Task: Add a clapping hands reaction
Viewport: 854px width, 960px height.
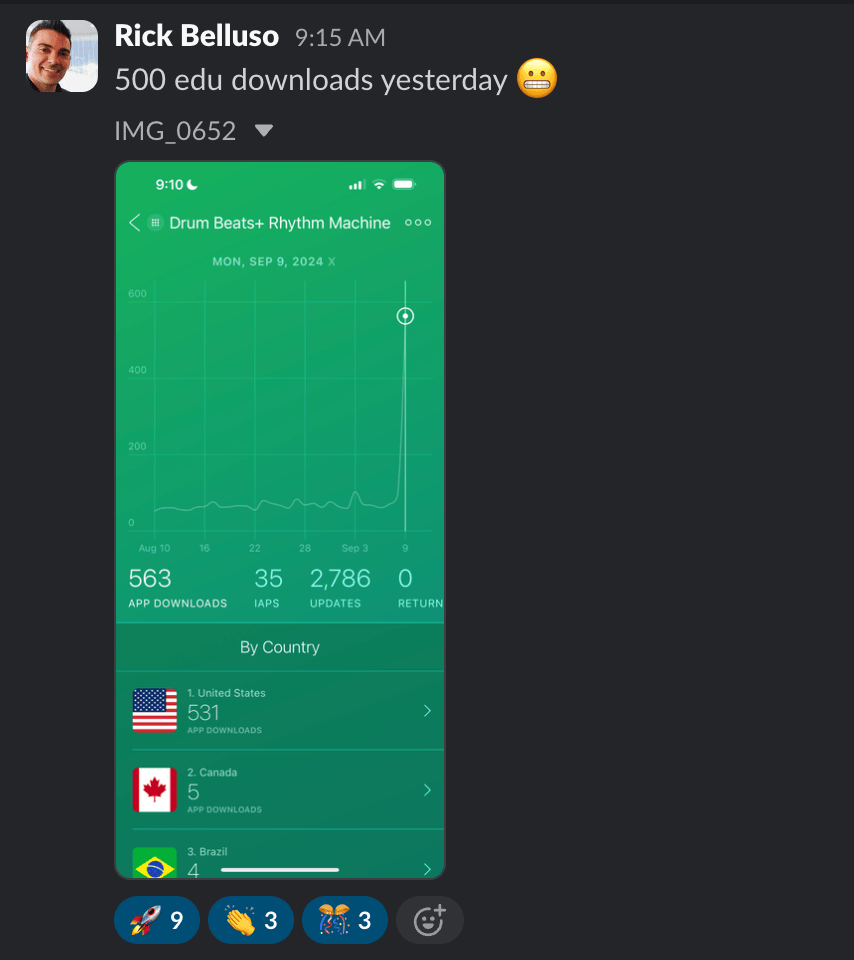Action: click(250, 920)
